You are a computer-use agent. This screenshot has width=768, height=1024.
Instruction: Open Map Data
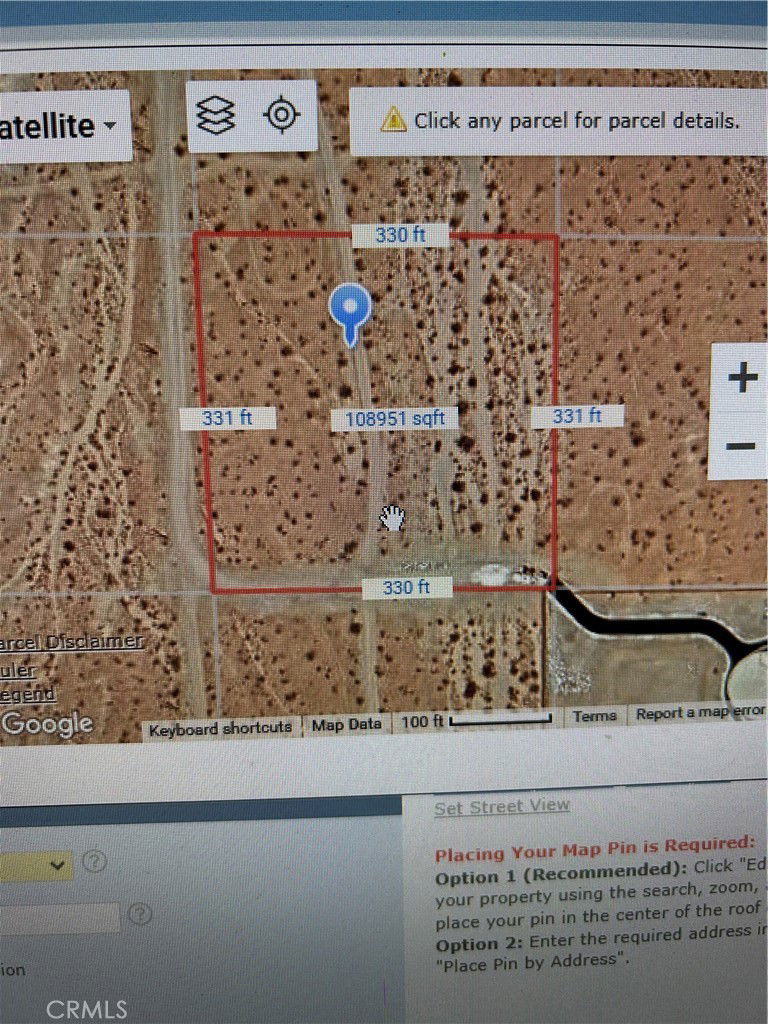click(346, 725)
